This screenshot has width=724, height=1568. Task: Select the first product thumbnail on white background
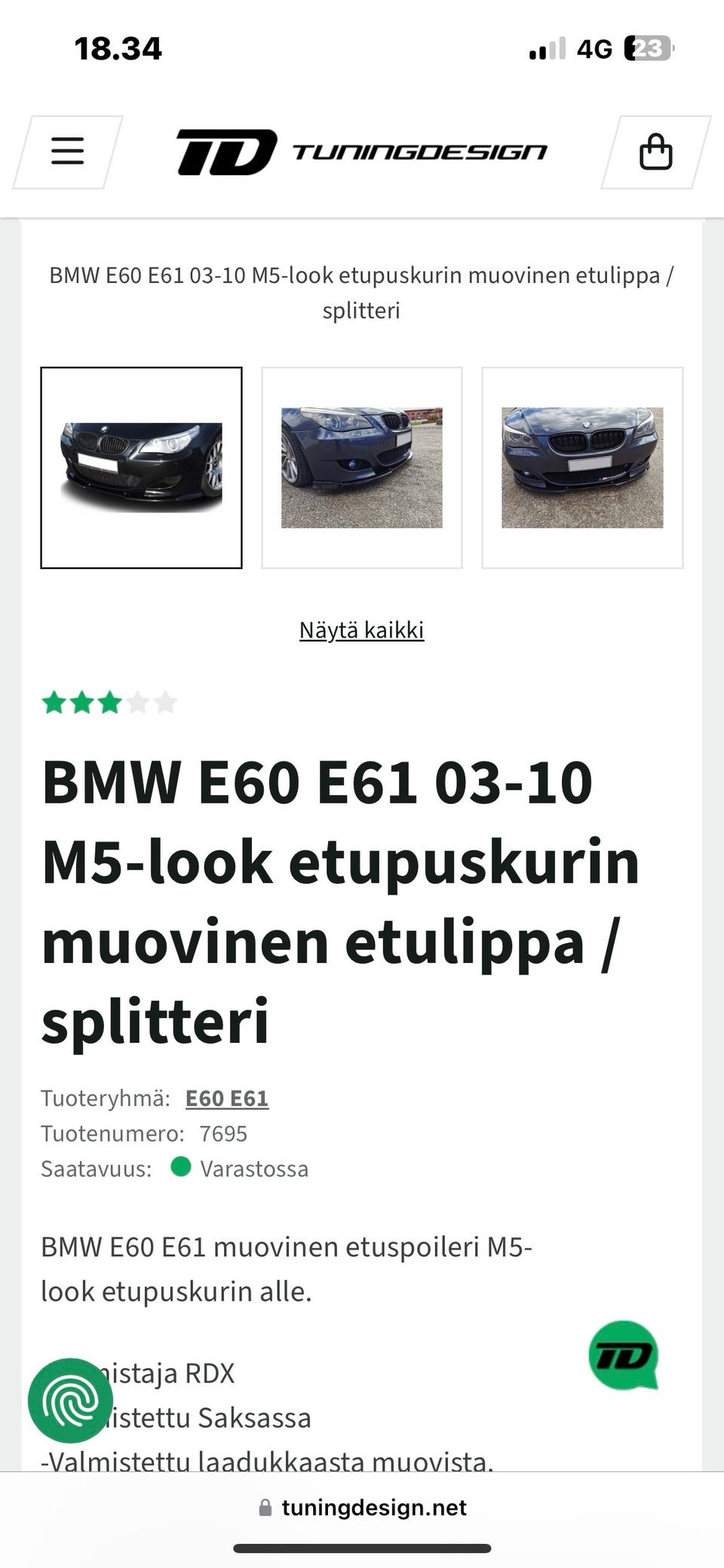141,468
